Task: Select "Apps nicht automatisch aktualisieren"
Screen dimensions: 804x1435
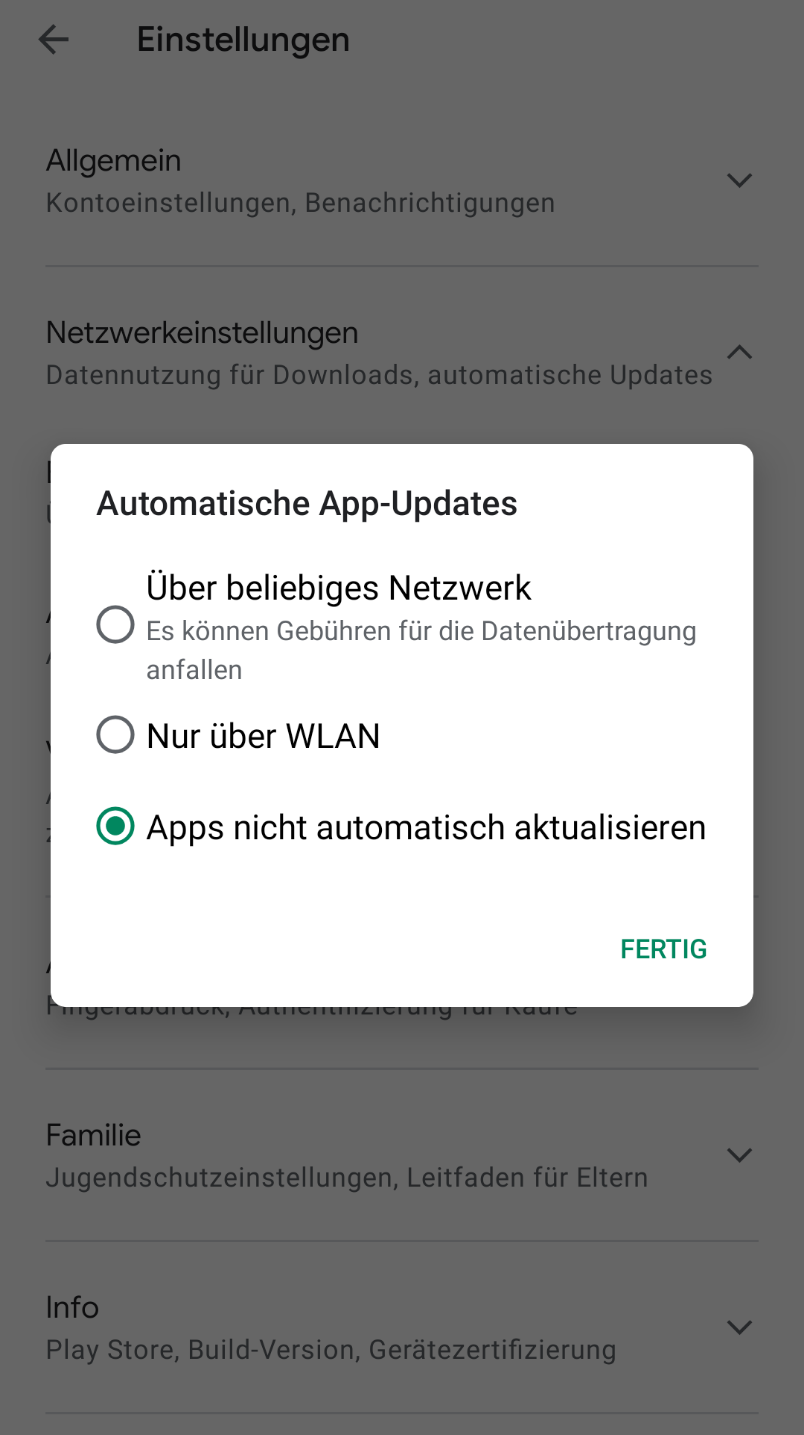Action: point(116,827)
